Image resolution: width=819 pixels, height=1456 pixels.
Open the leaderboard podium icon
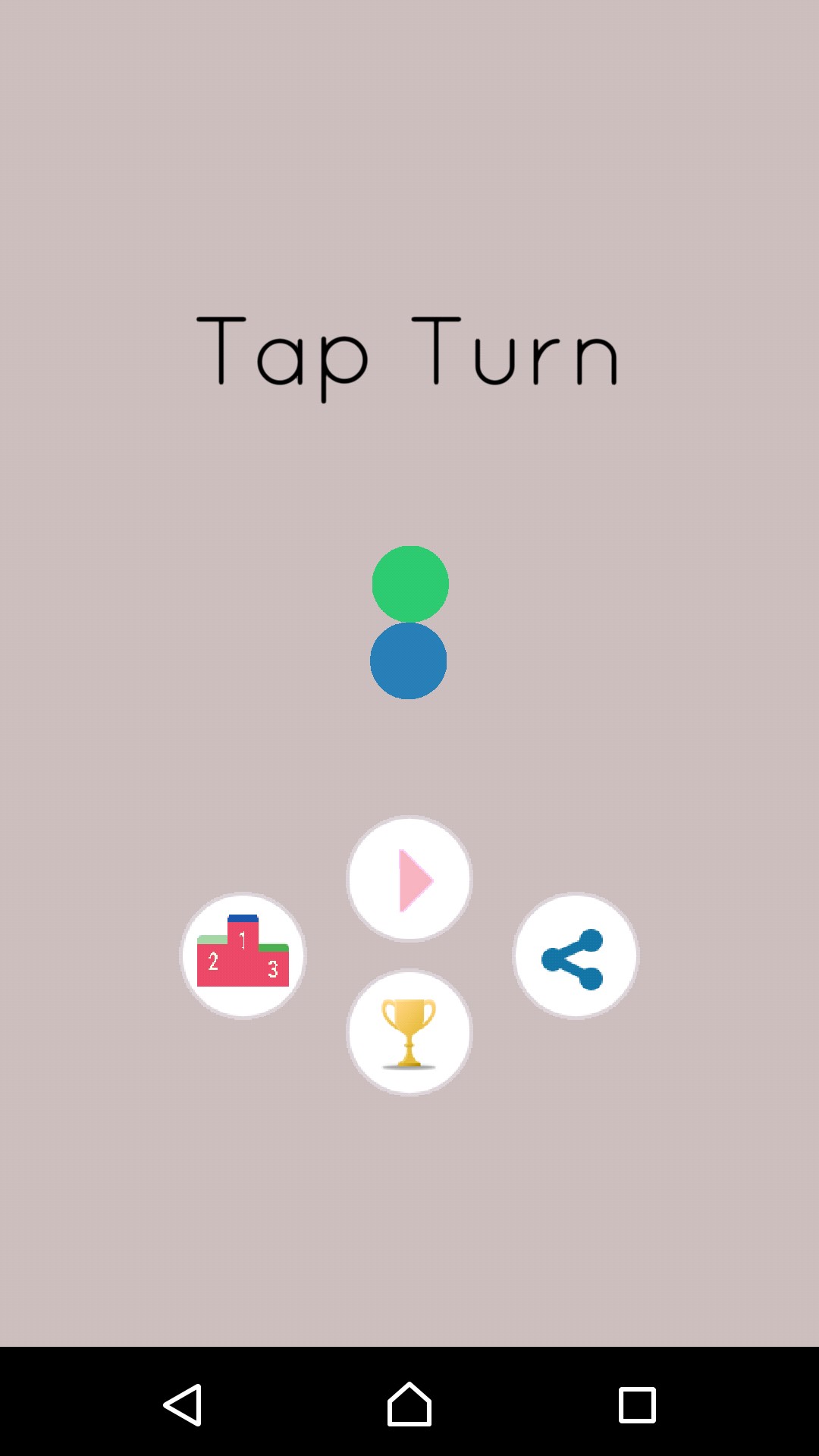tap(243, 955)
